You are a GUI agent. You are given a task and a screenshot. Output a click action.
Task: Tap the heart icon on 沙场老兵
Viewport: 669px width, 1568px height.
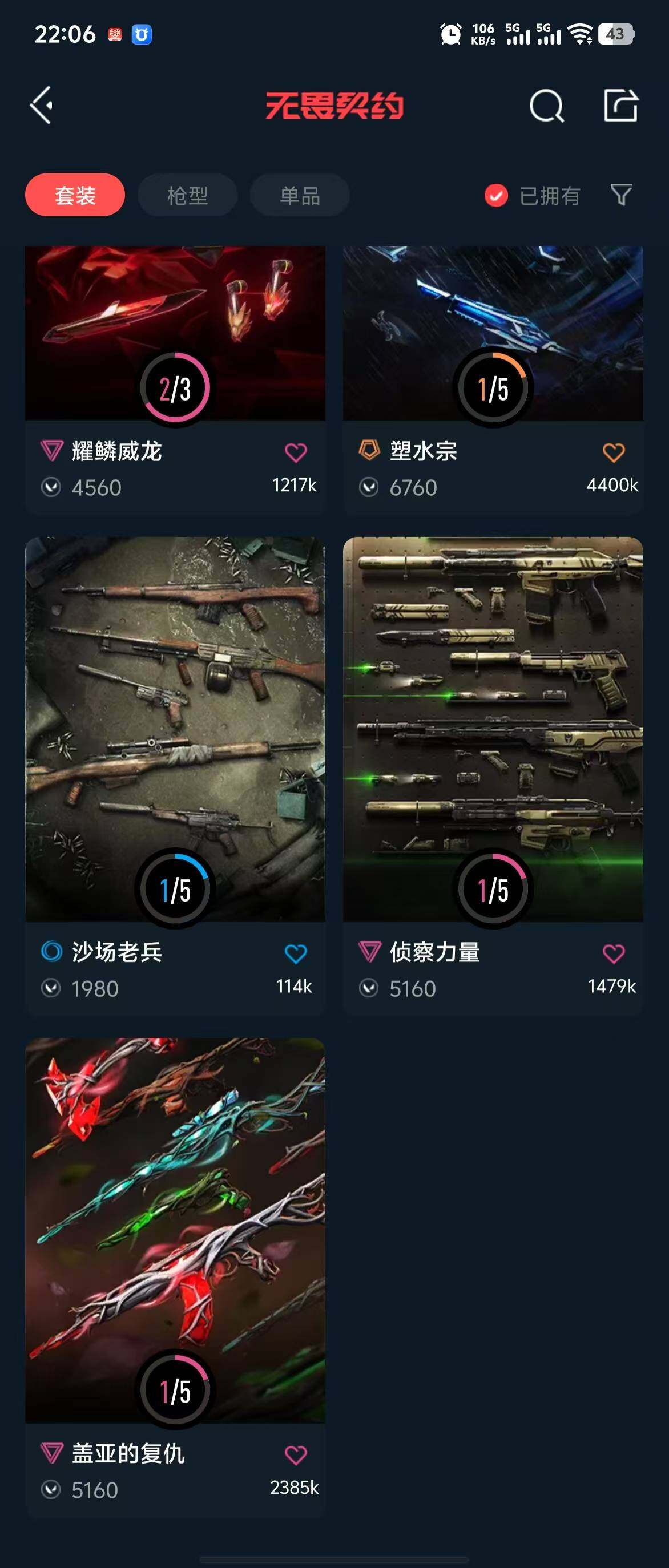tap(296, 953)
